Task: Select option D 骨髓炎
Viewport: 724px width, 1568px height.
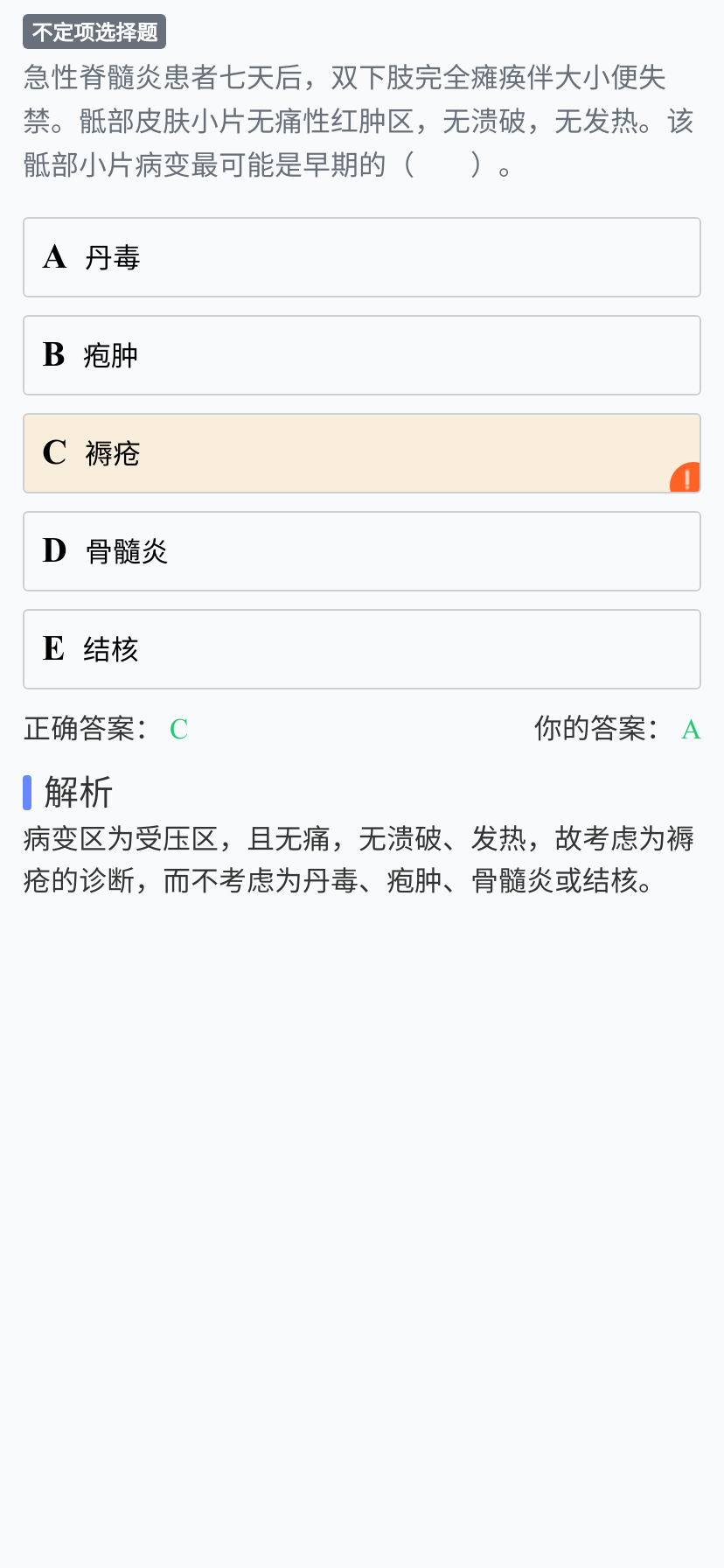Action: point(362,551)
